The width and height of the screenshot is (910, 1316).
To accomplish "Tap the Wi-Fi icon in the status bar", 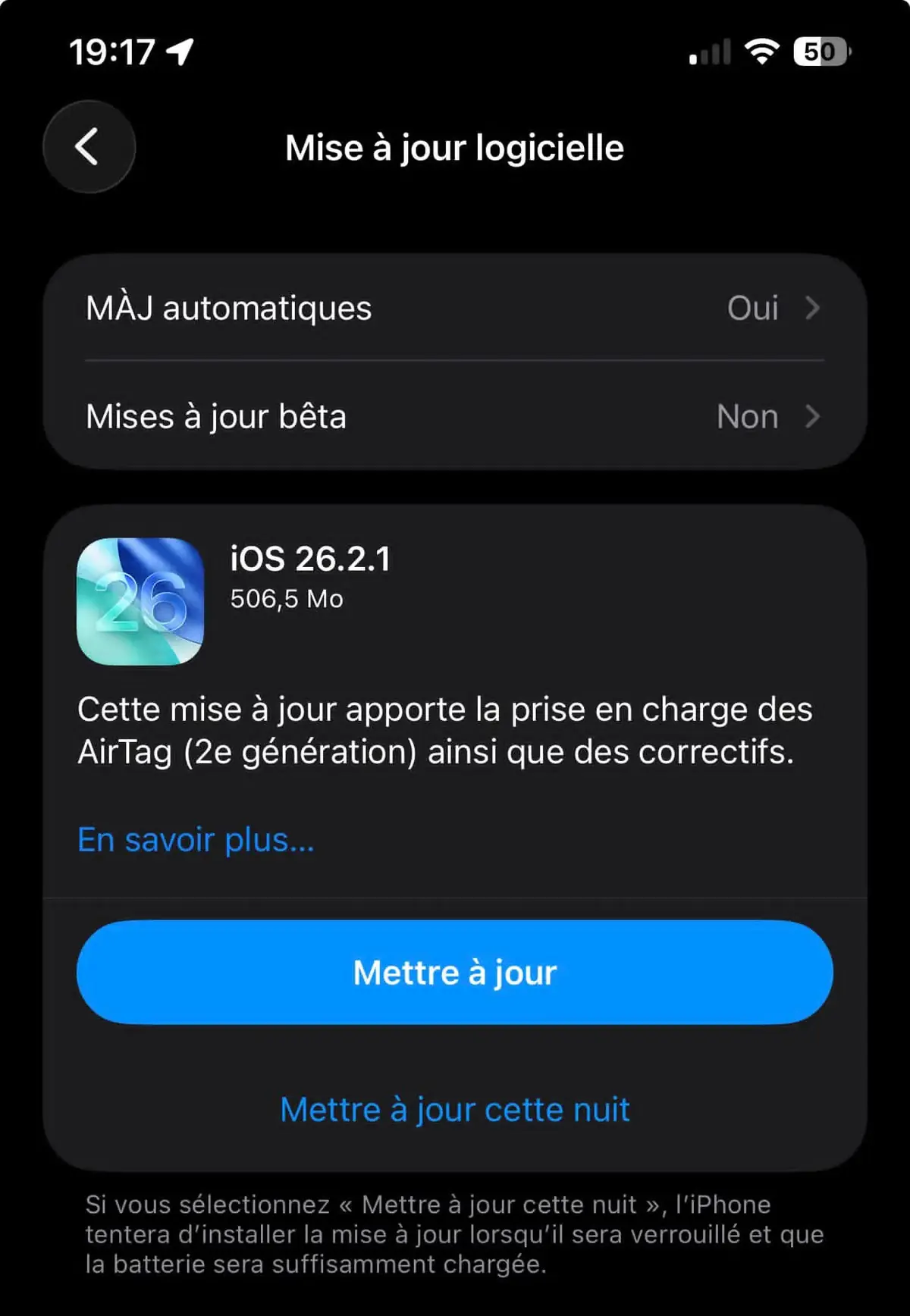I will tap(762, 50).
